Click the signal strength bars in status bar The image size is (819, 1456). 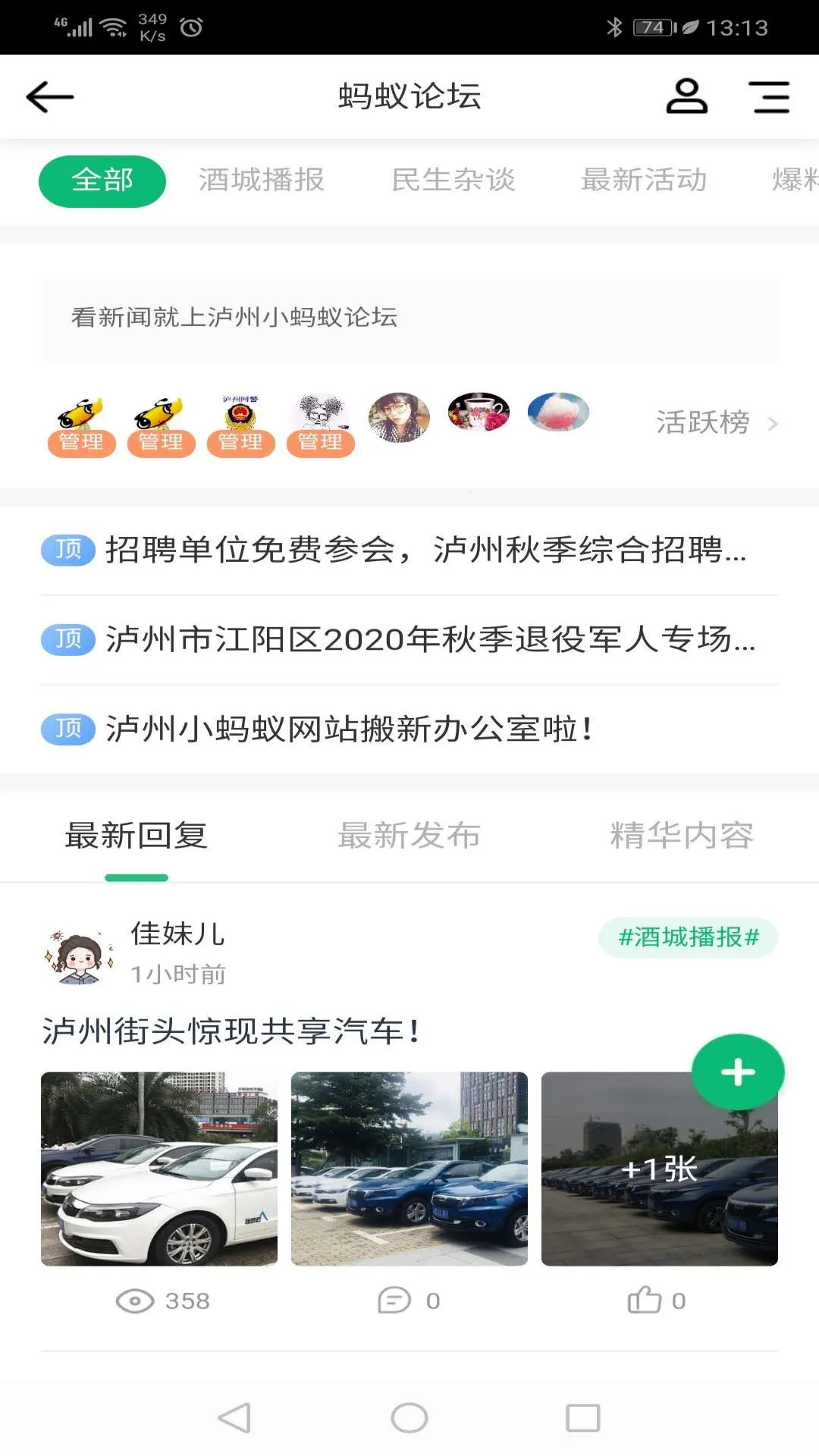81,27
